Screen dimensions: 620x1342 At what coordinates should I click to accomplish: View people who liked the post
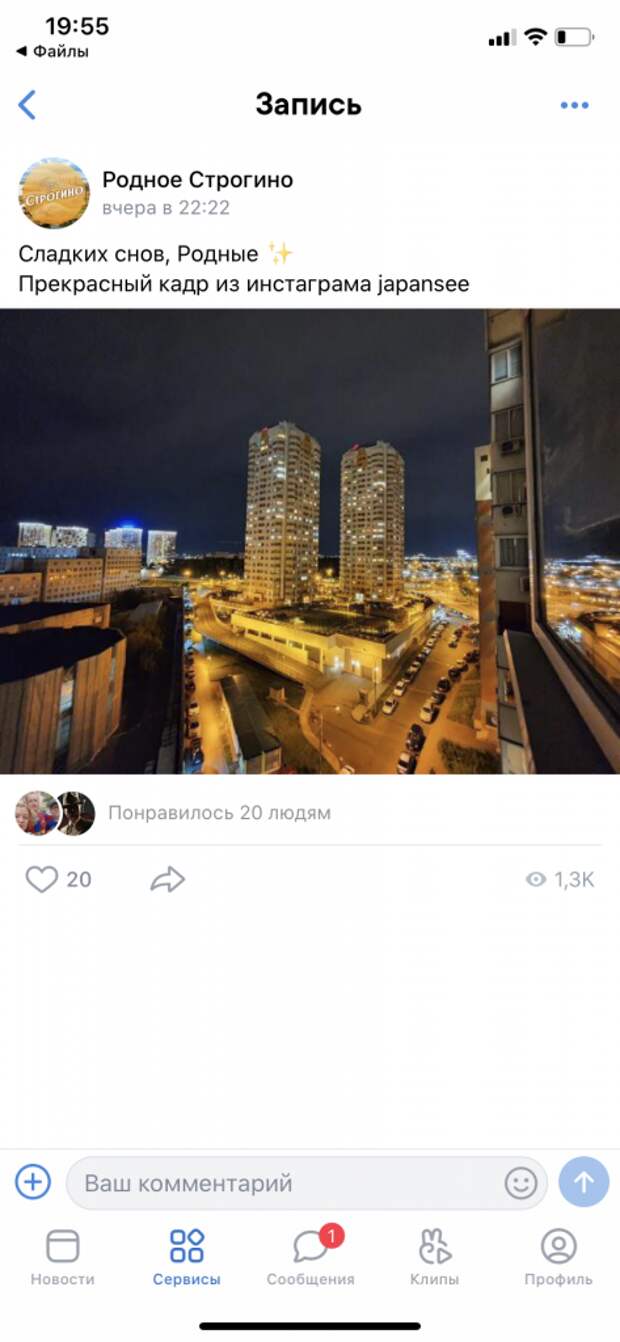click(x=218, y=813)
